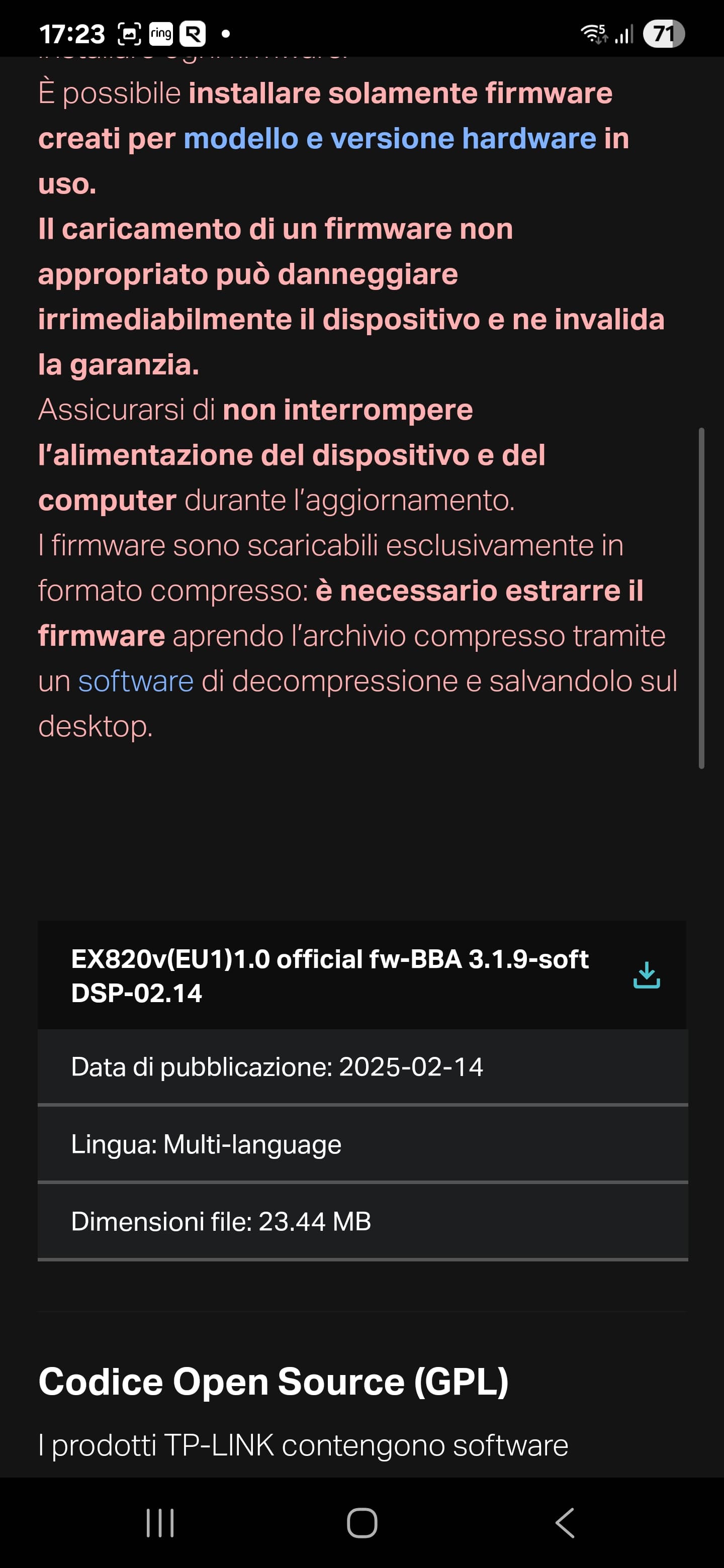Download the EX820v firmware file

click(646, 975)
